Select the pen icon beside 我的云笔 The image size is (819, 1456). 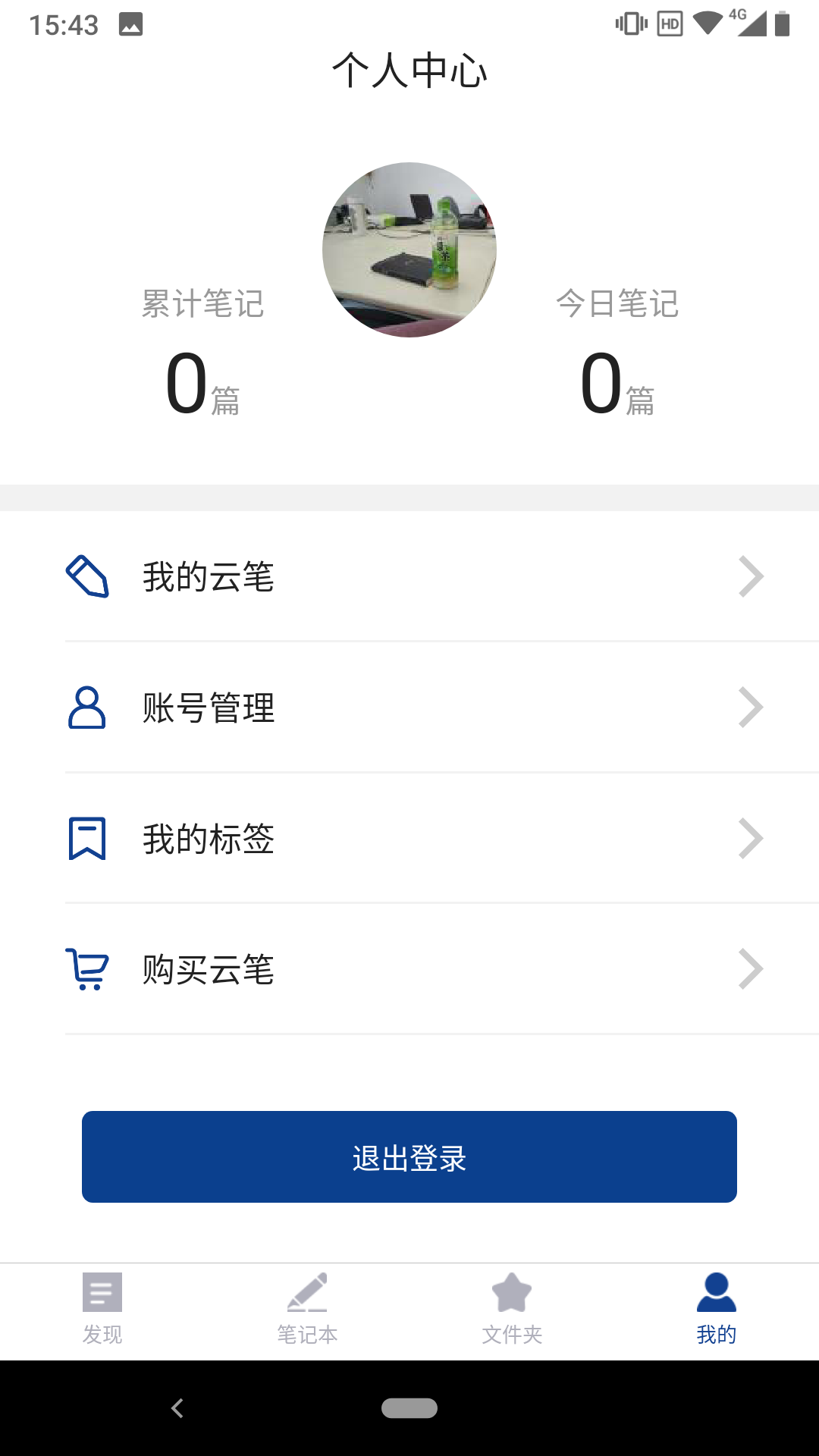87,576
